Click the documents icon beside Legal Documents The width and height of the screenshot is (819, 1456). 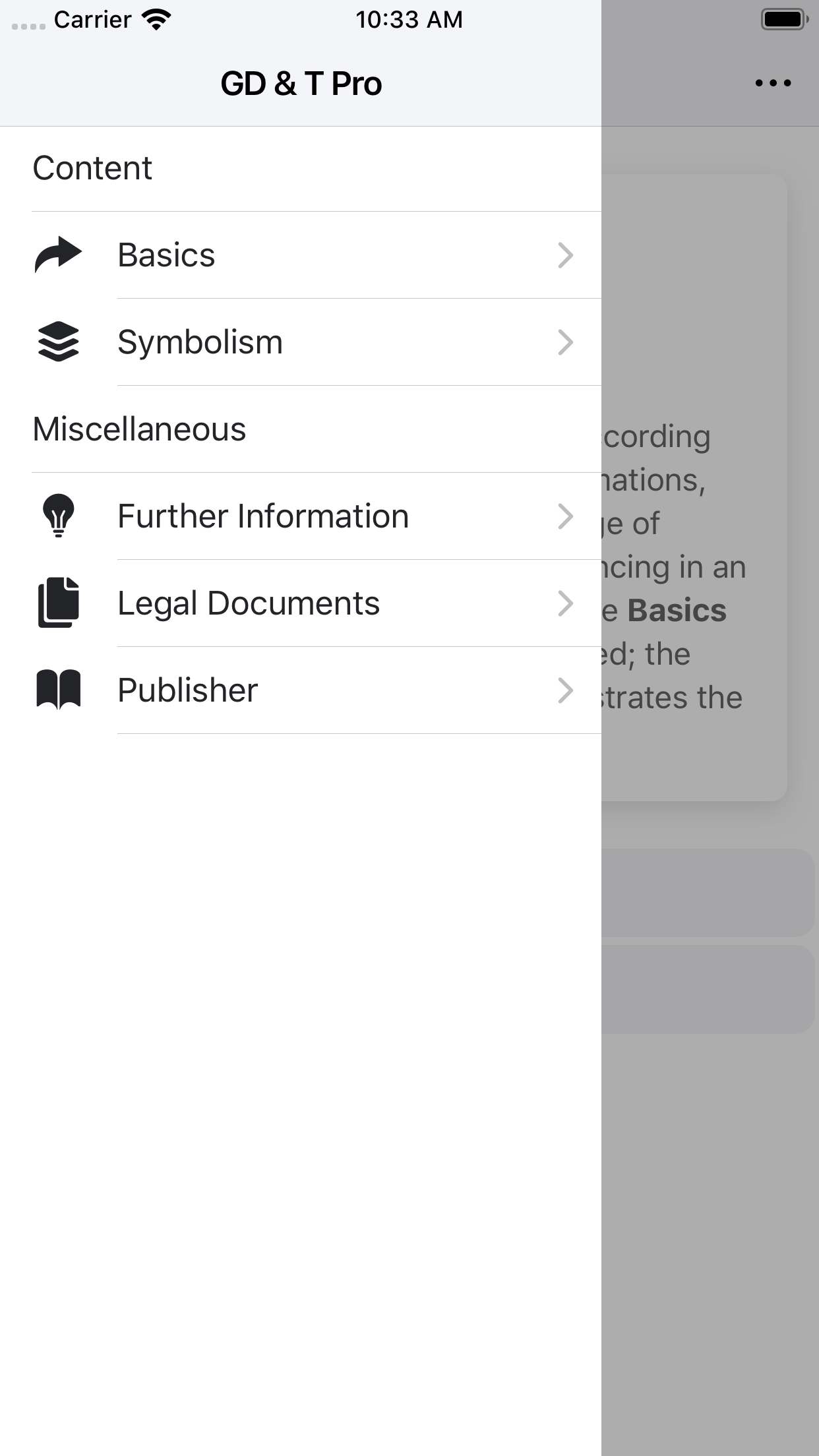[58, 603]
